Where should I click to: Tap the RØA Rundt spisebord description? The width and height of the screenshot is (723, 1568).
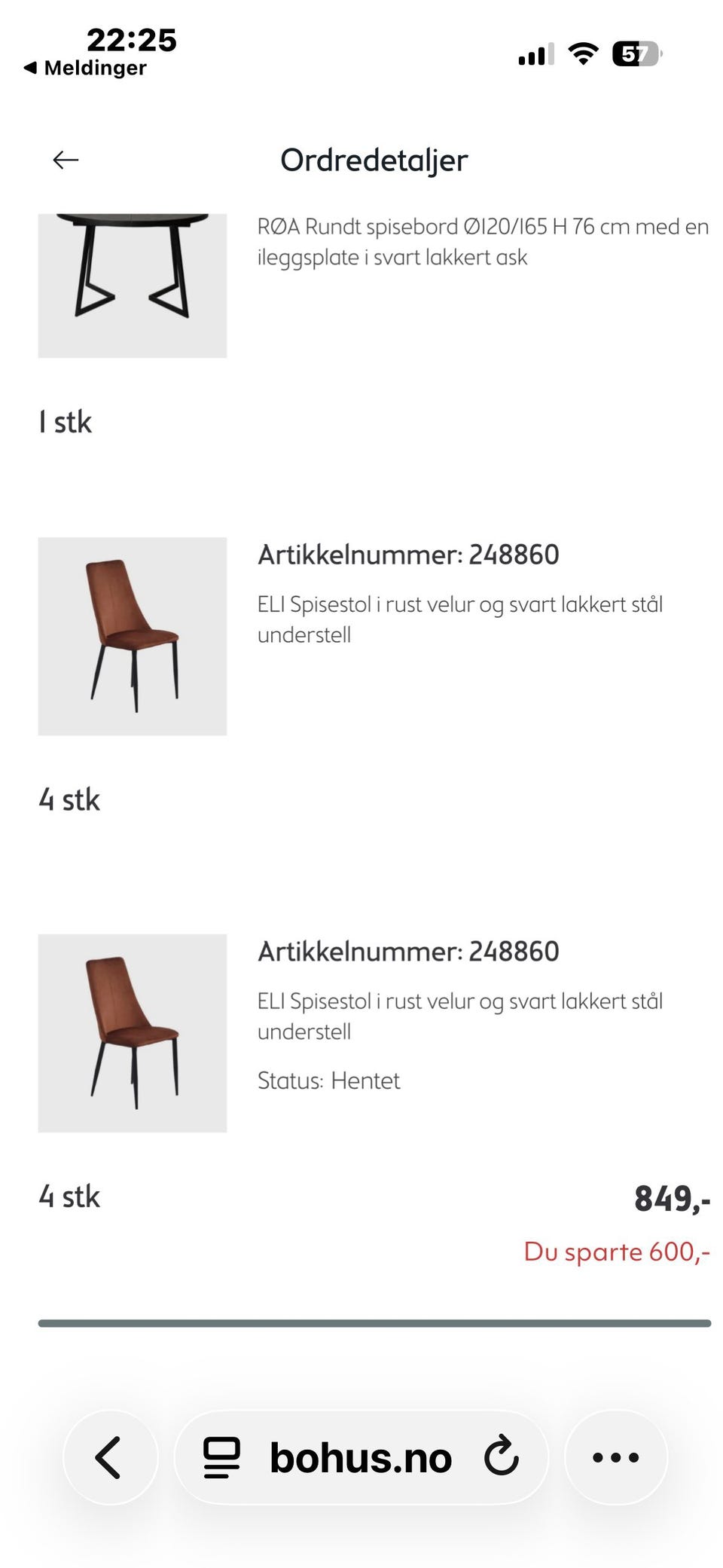[x=483, y=241]
